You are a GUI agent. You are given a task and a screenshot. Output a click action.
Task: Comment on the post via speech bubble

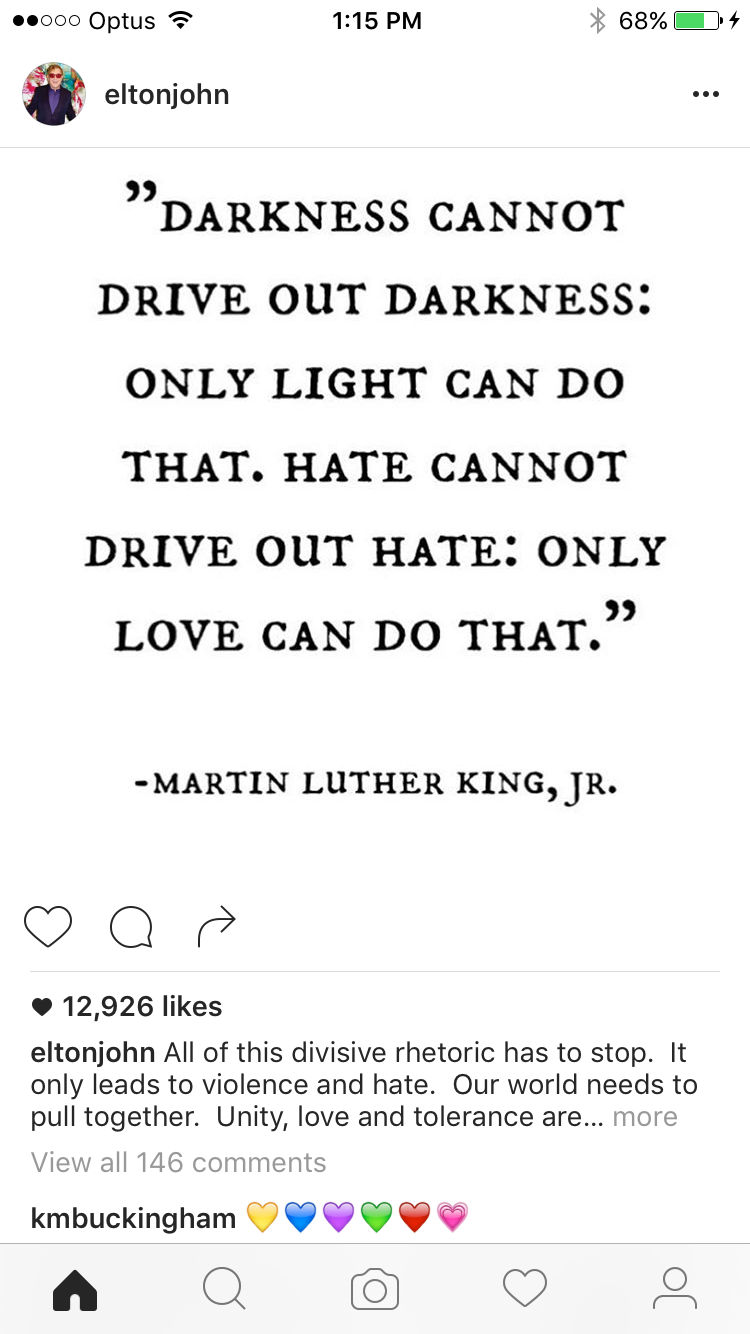click(x=131, y=927)
